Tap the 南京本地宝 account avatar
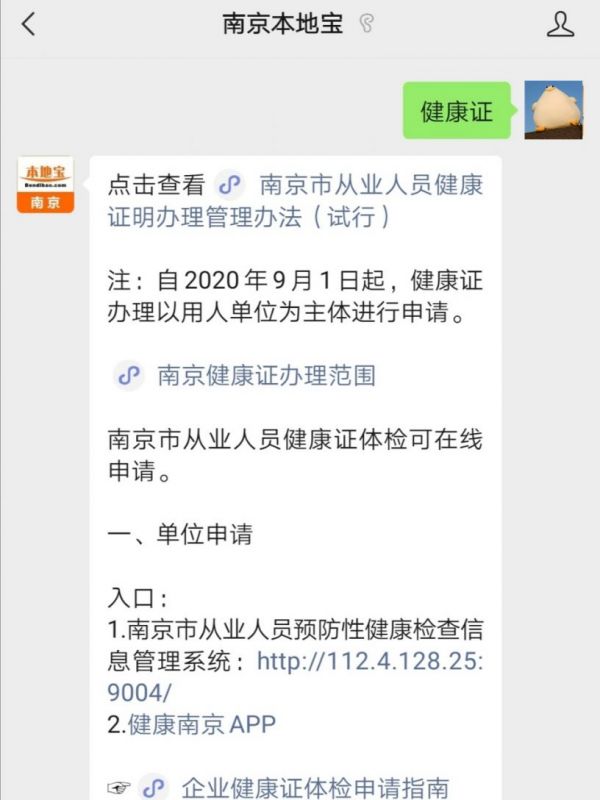This screenshot has width=600, height=800. click(45, 185)
